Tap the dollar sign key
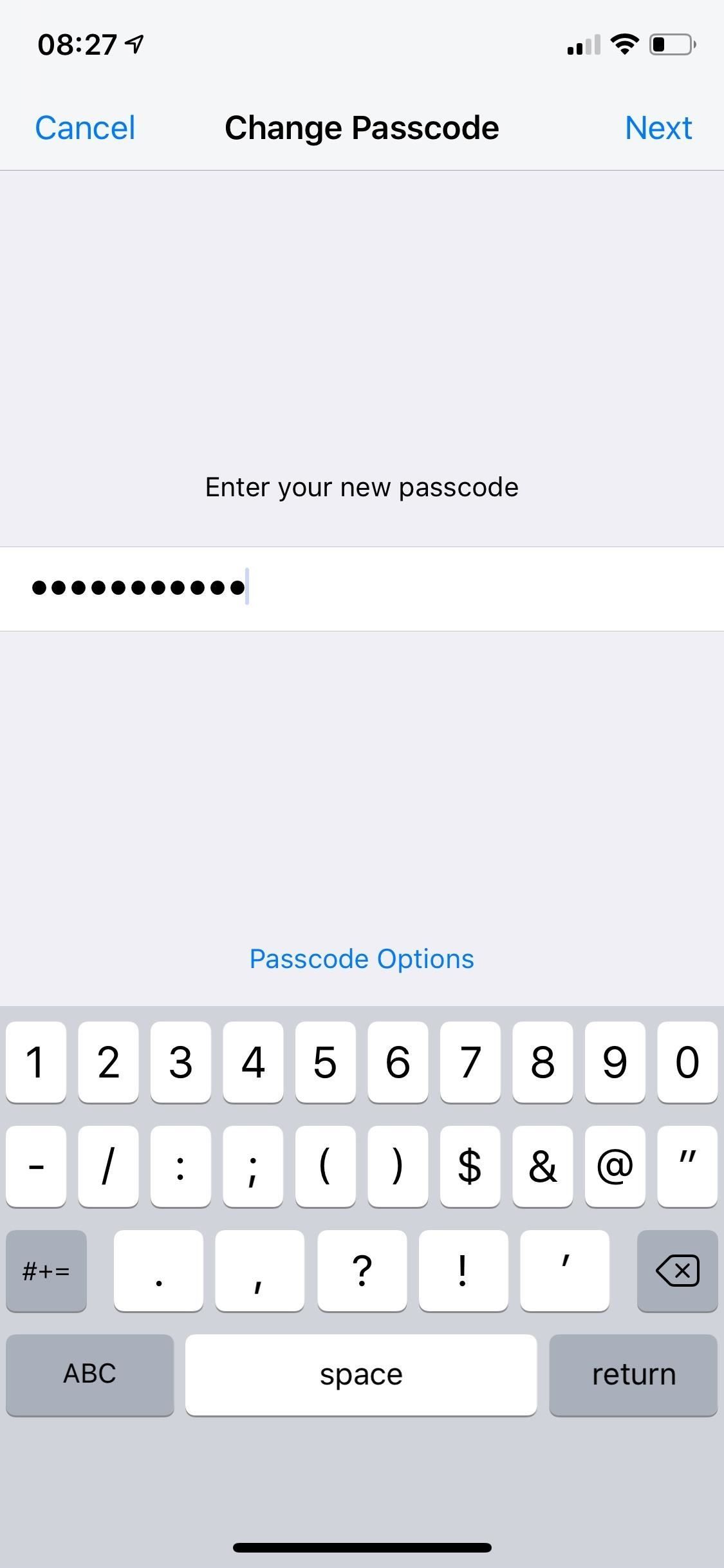724x1568 pixels. 470,1166
